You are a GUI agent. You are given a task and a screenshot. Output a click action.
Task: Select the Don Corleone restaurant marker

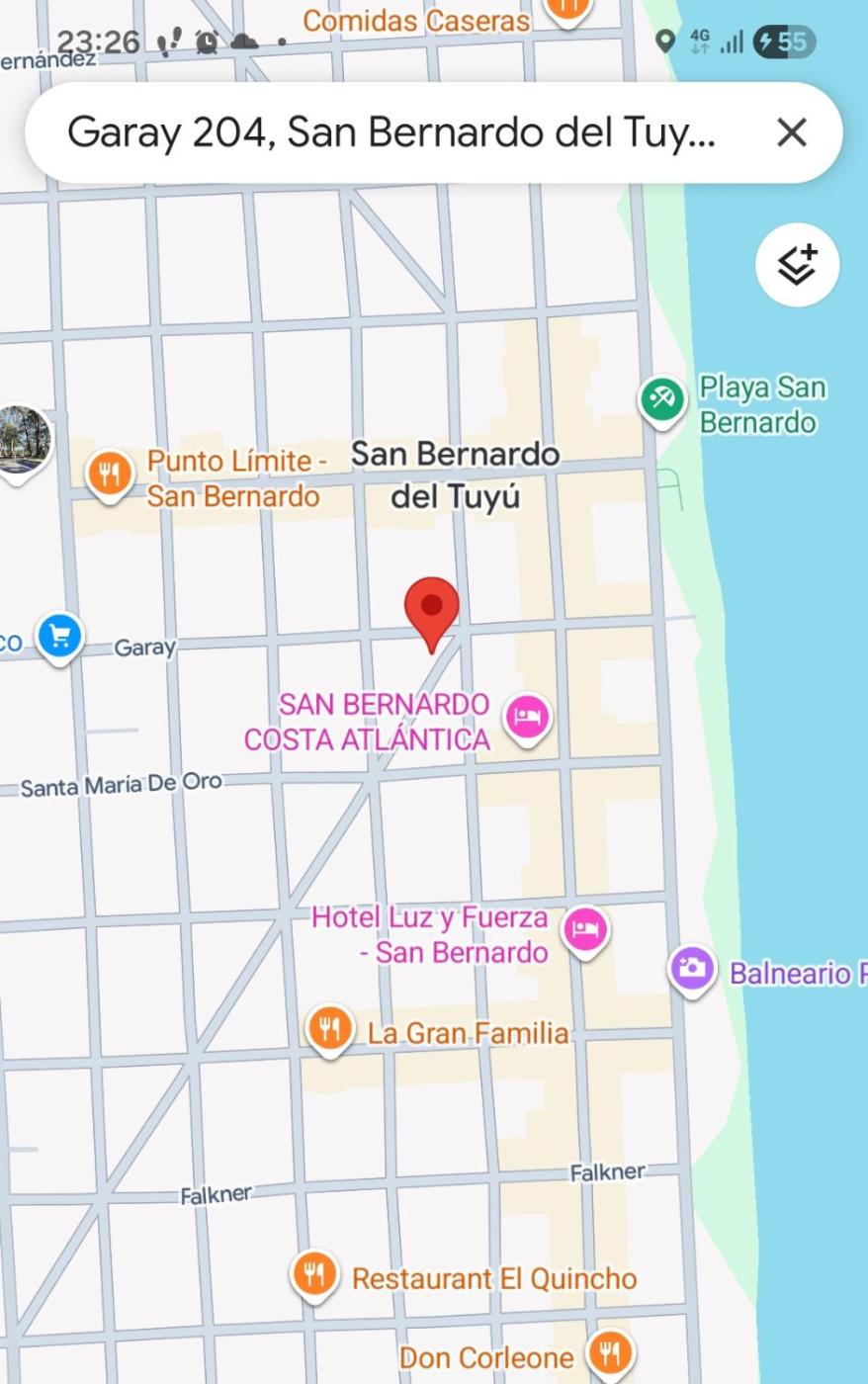click(610, 1350)
